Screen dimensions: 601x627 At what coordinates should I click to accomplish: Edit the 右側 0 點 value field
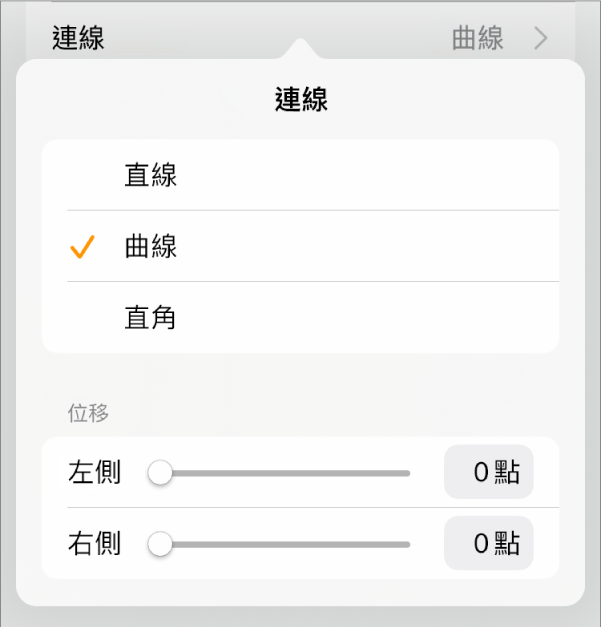point(489,544)
